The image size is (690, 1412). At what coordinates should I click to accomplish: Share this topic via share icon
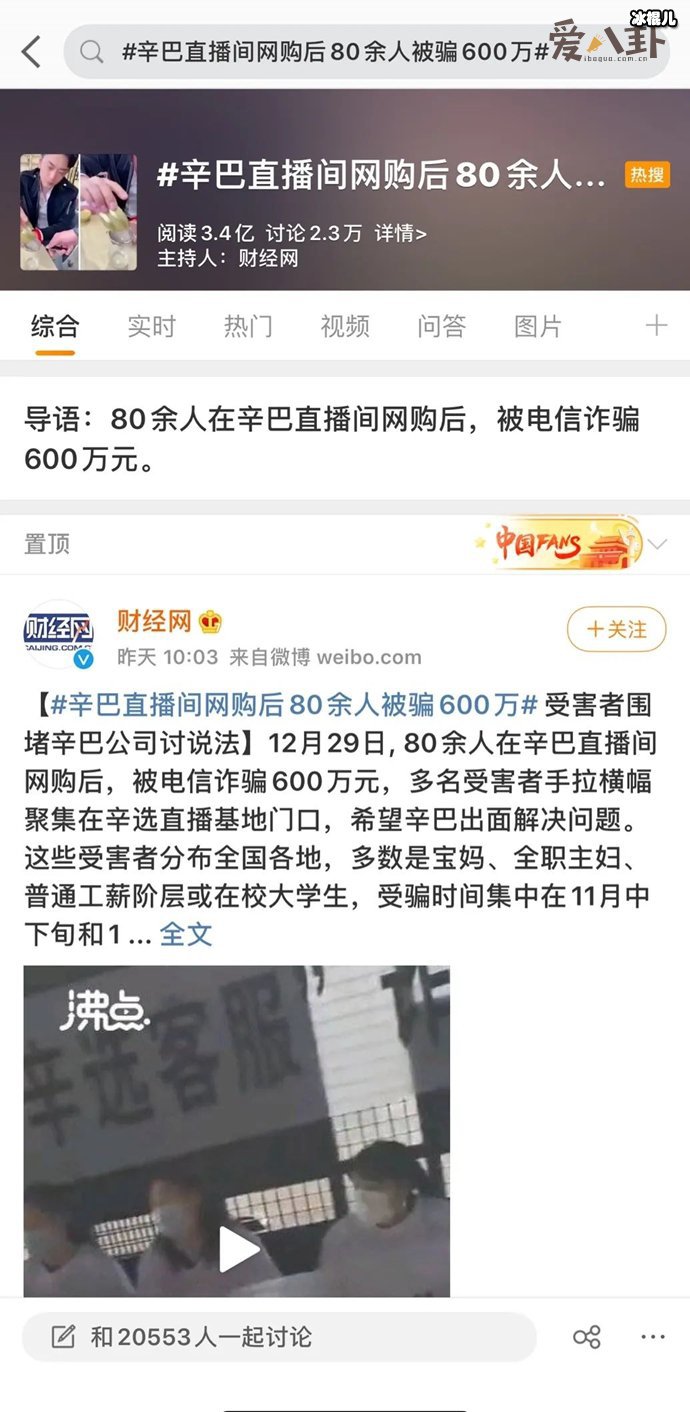(586, 1337)
